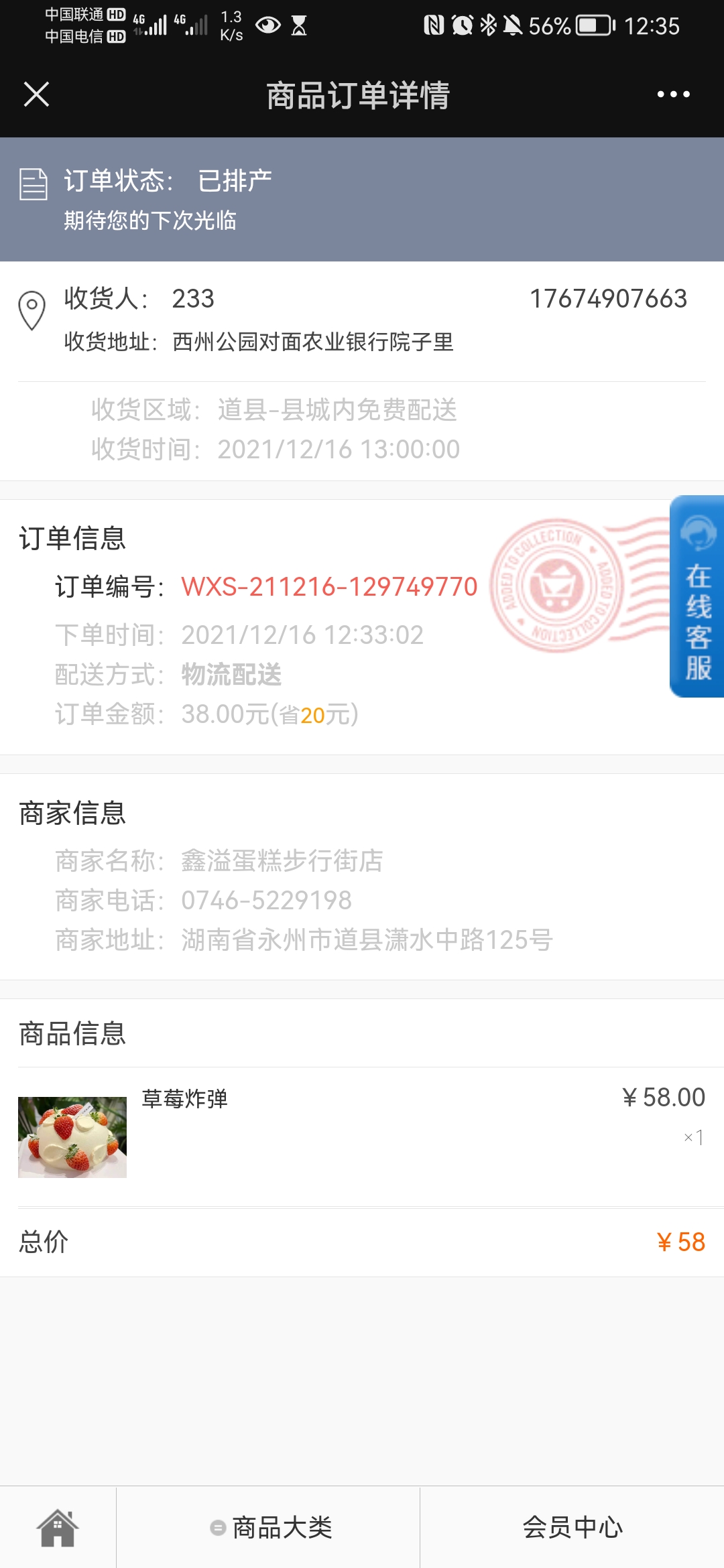Viewport: 724px width, 1568px height.
Task: Go to the home page icon
Action: [58, 1528]
